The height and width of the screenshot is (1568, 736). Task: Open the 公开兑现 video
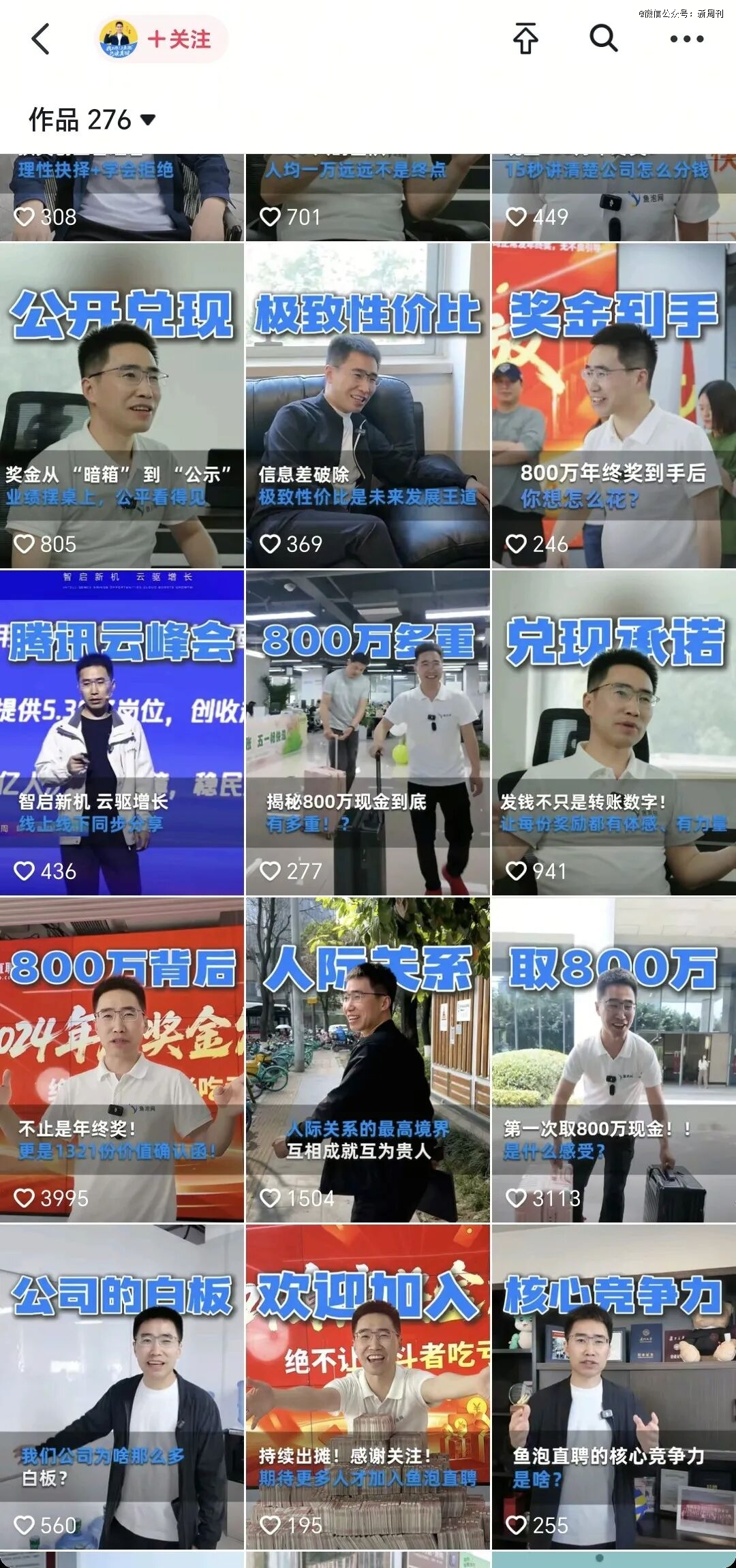[121, 405]
